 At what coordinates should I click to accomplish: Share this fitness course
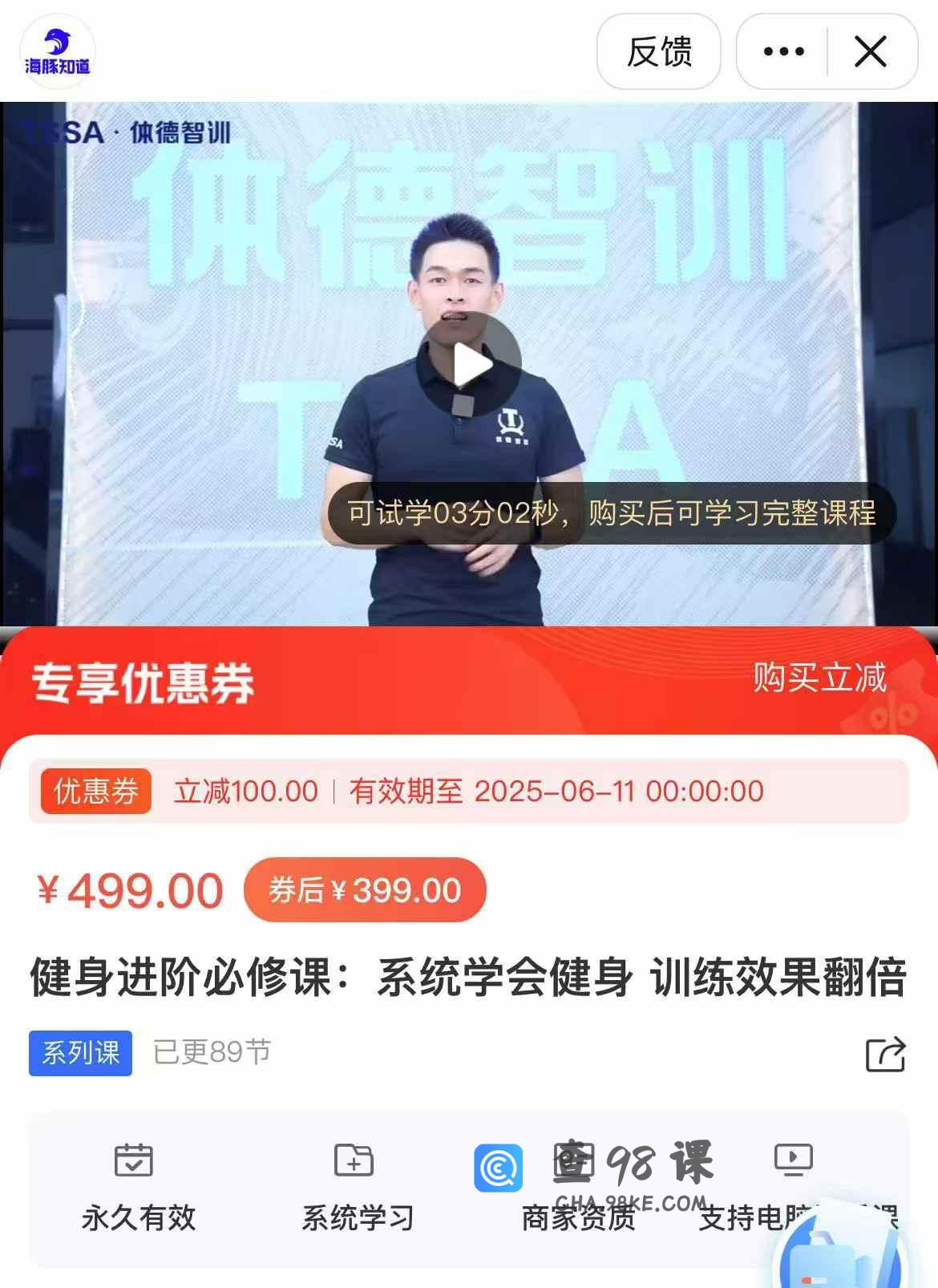click(885, 1054)
